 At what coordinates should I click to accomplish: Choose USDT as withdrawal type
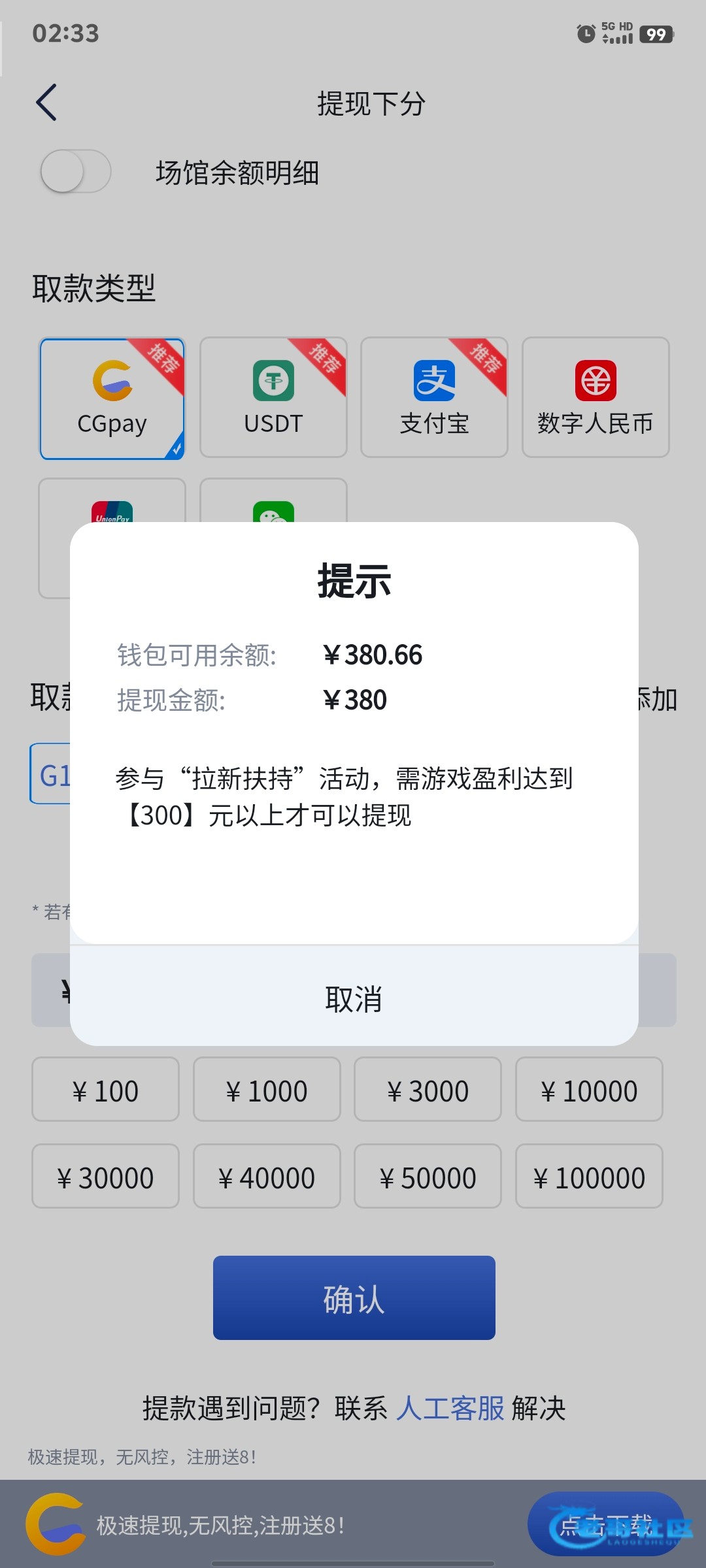click(273, 398)
